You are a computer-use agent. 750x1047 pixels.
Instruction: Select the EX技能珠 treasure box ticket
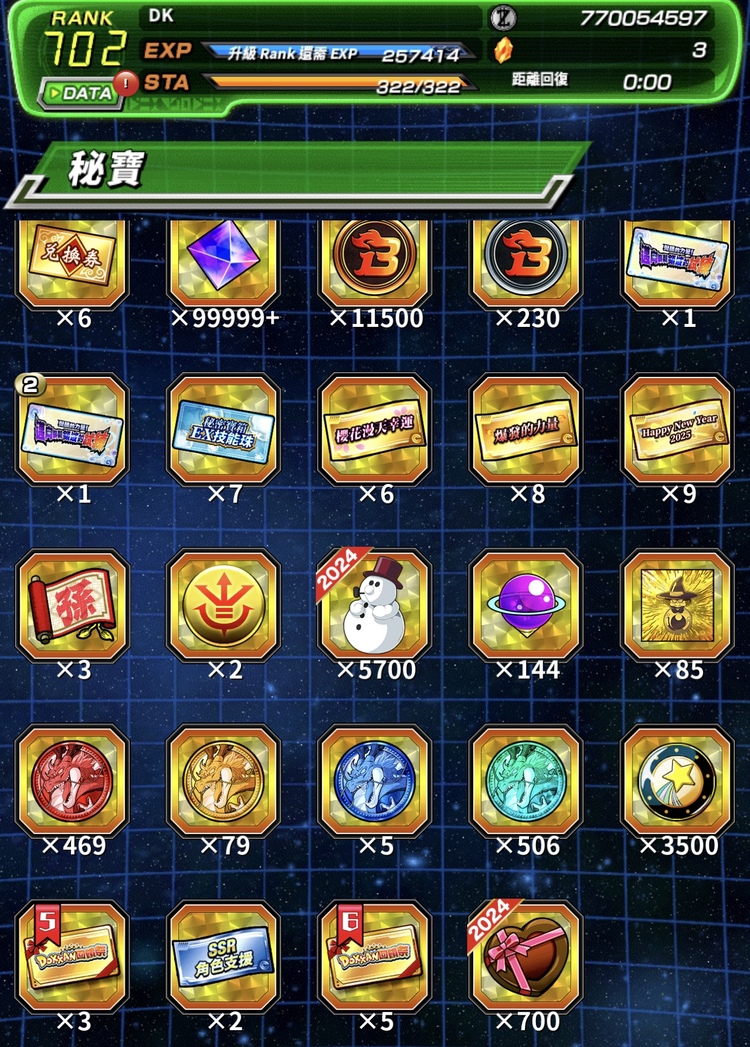pyautogui.click(x=223, y=430)
